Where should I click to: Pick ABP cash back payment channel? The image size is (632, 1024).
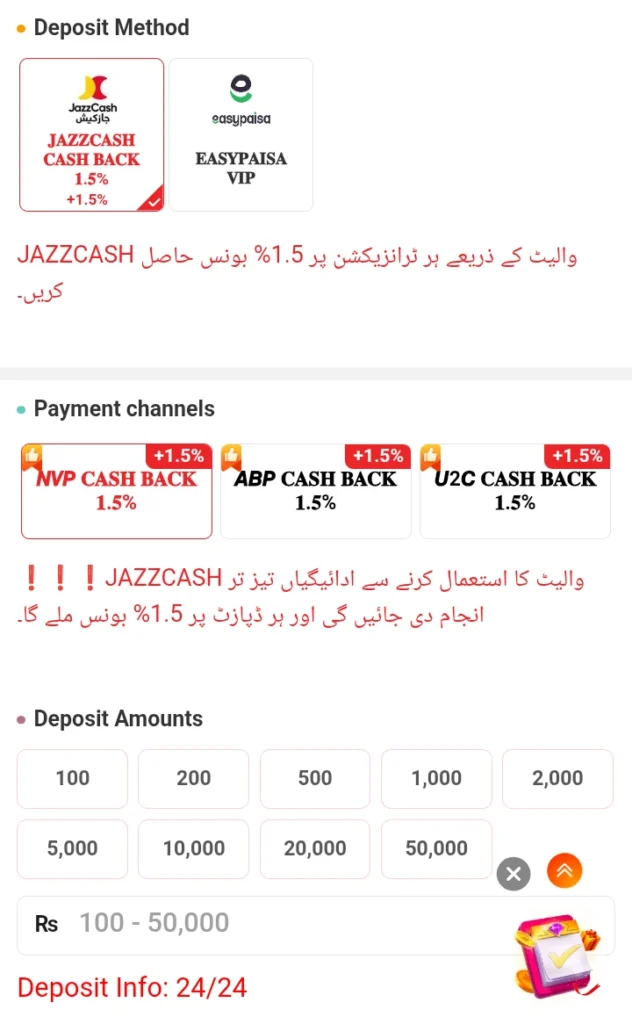pos(315,491)
